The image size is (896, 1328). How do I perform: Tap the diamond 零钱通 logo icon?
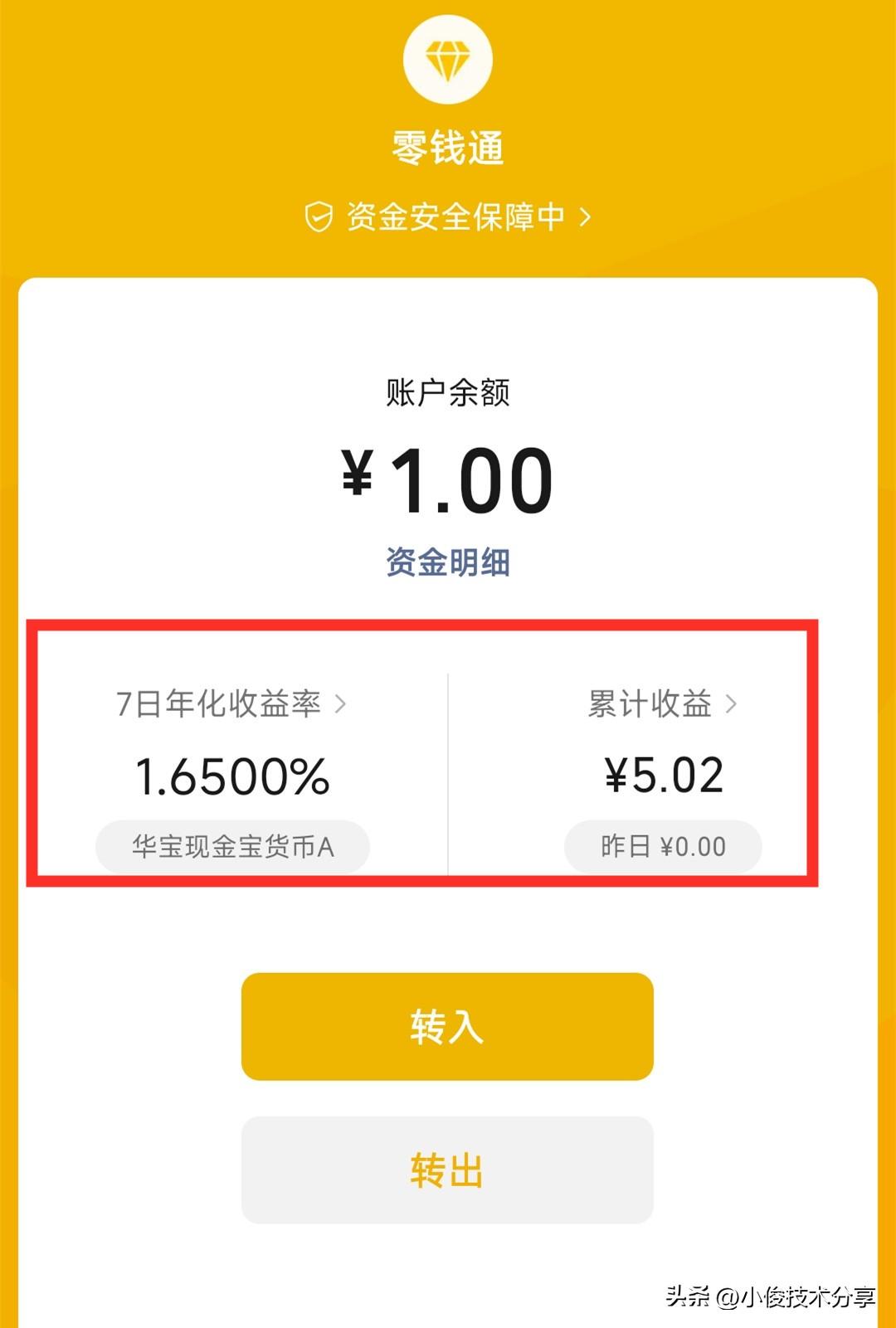448,58
